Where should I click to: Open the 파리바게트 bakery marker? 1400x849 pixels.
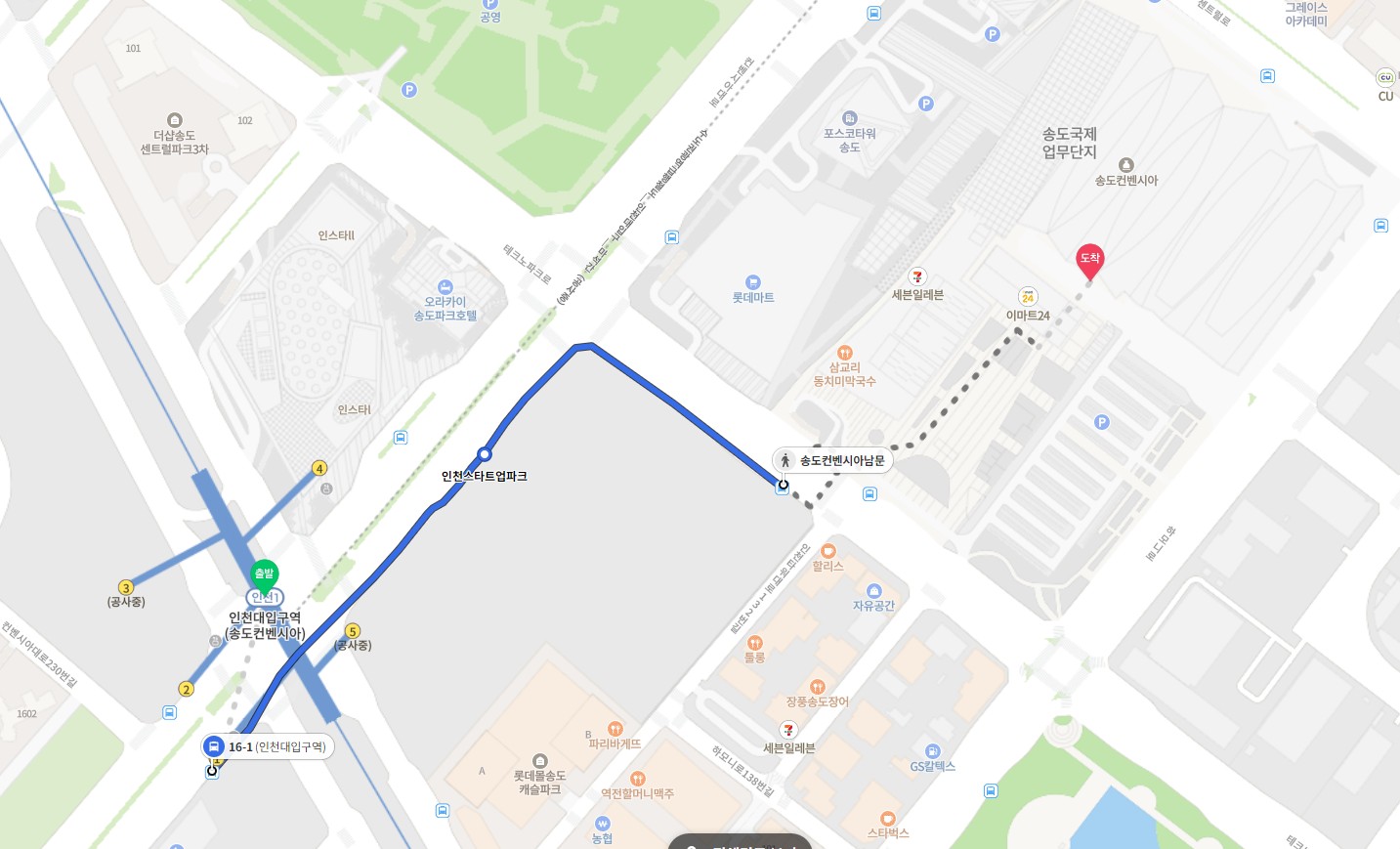tap(615, 729)
